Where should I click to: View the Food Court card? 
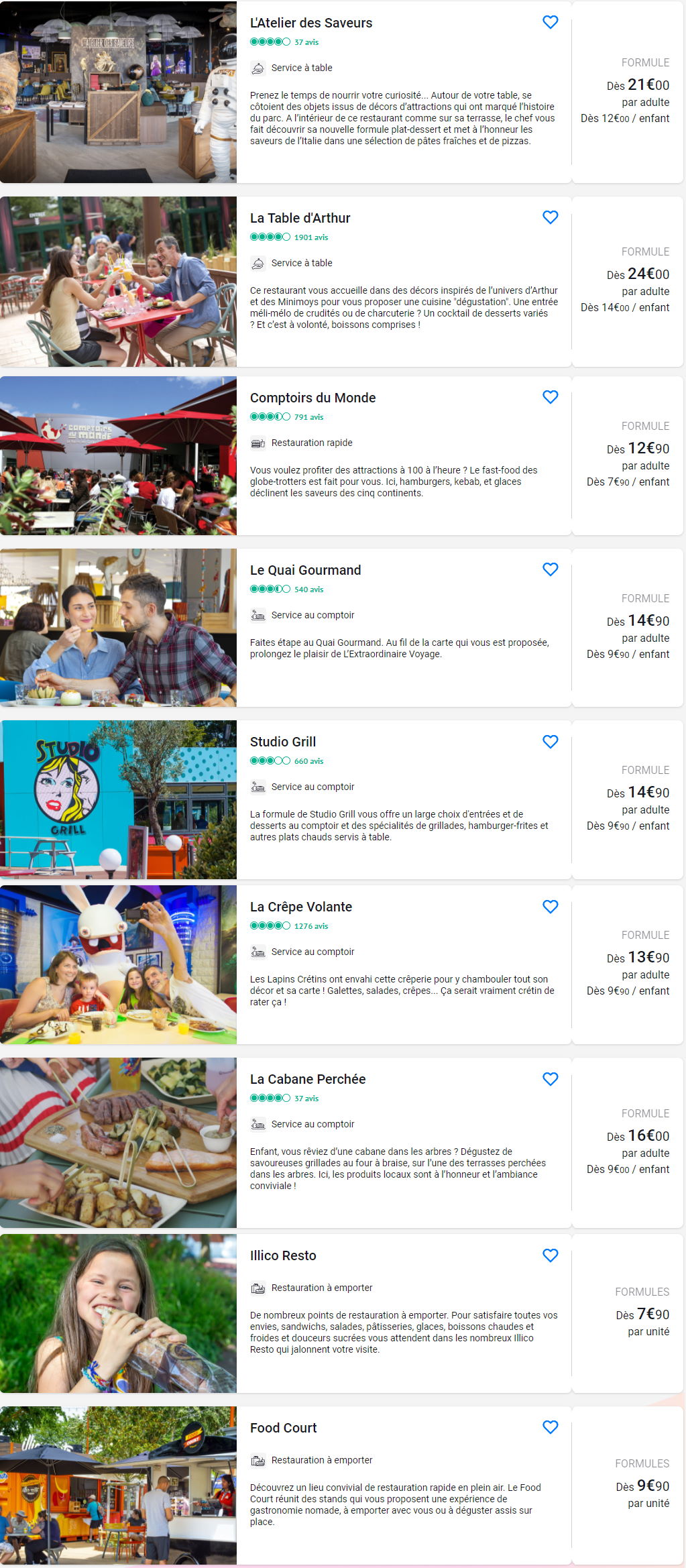pyautogui.click(x=283, y=1428)
